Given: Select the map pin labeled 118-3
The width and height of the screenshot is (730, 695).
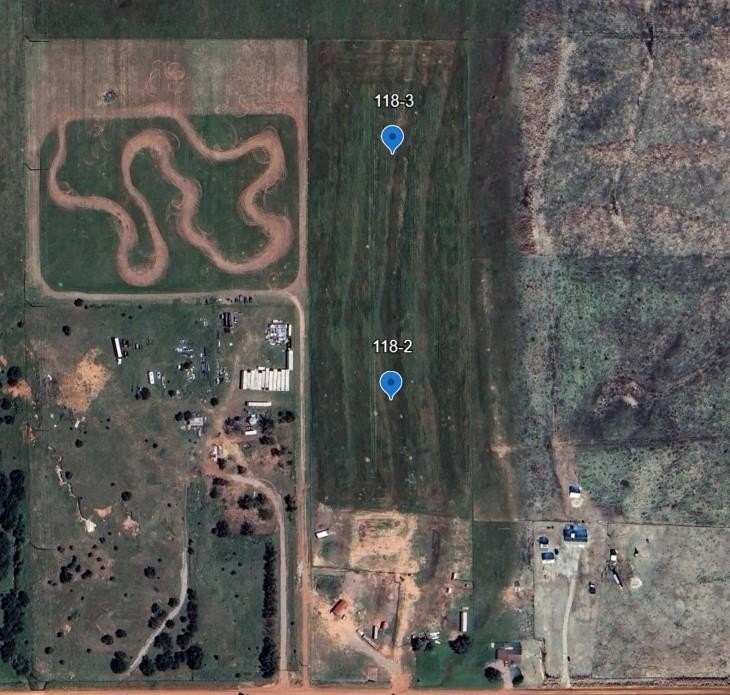Looking at the screenshot, I should pos(392,137).
